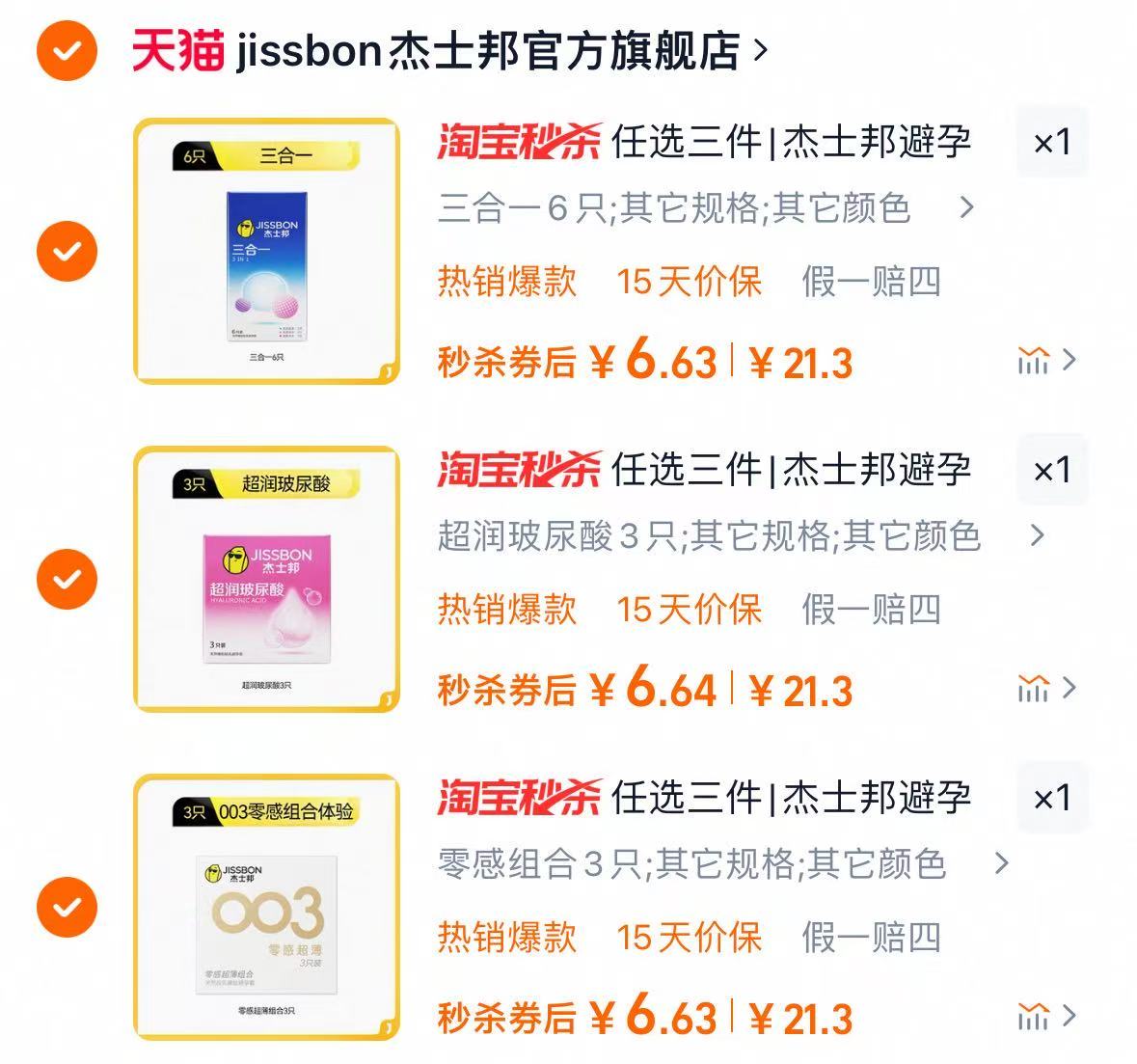The width and height of the screenshot is (1137, 1064).
Task: Open the jissbon杰士邦官方旗舰店 store page
Action: [x=487, y=50]
